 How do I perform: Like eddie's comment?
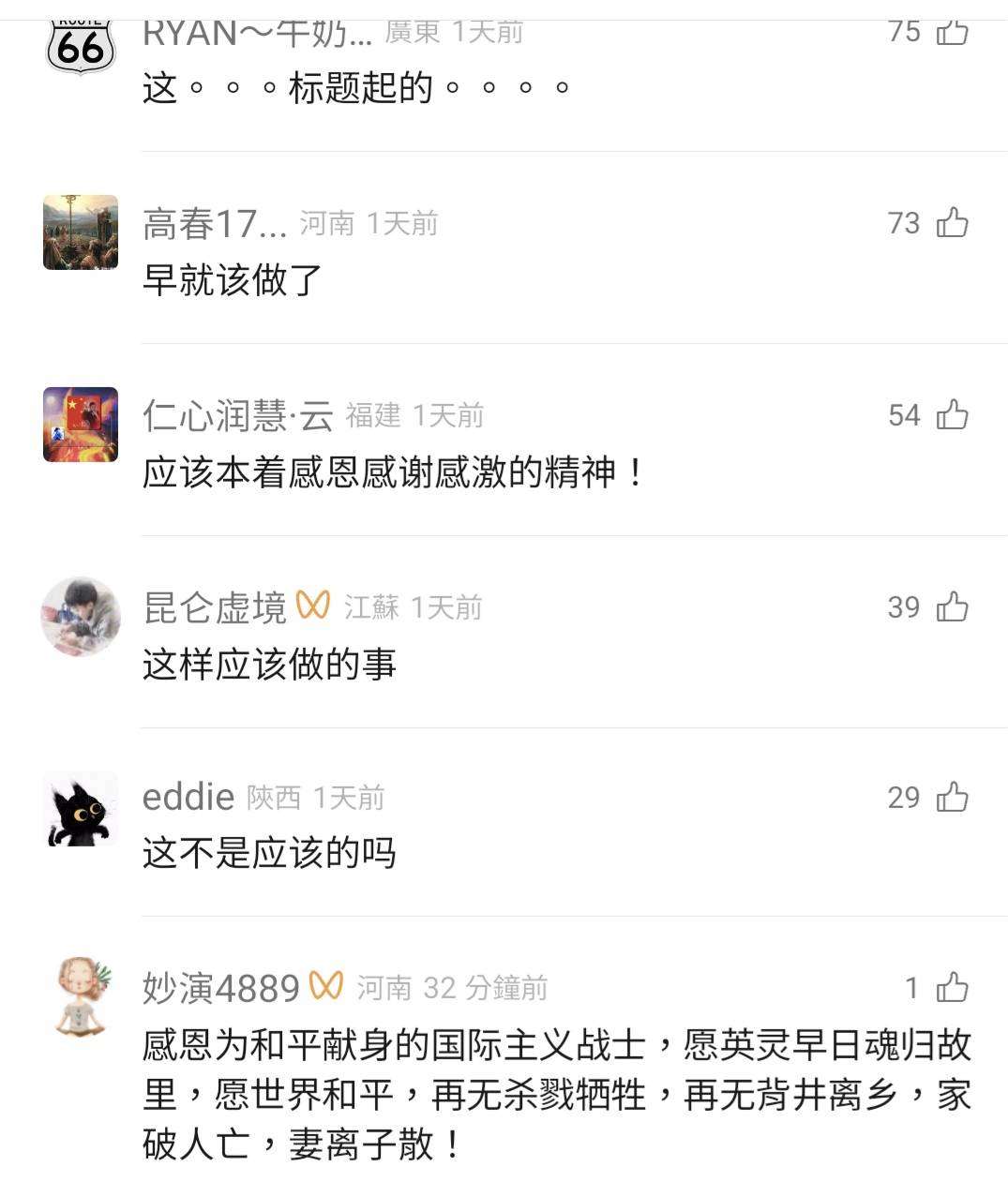953,797
